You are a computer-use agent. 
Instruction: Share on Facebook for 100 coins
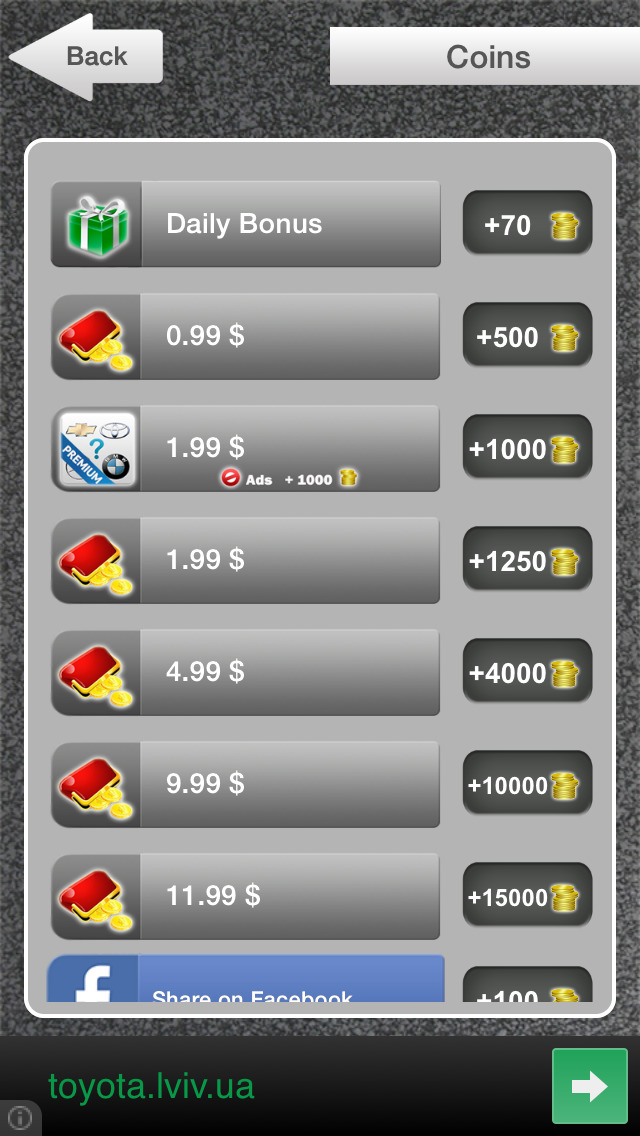[246, 979]
